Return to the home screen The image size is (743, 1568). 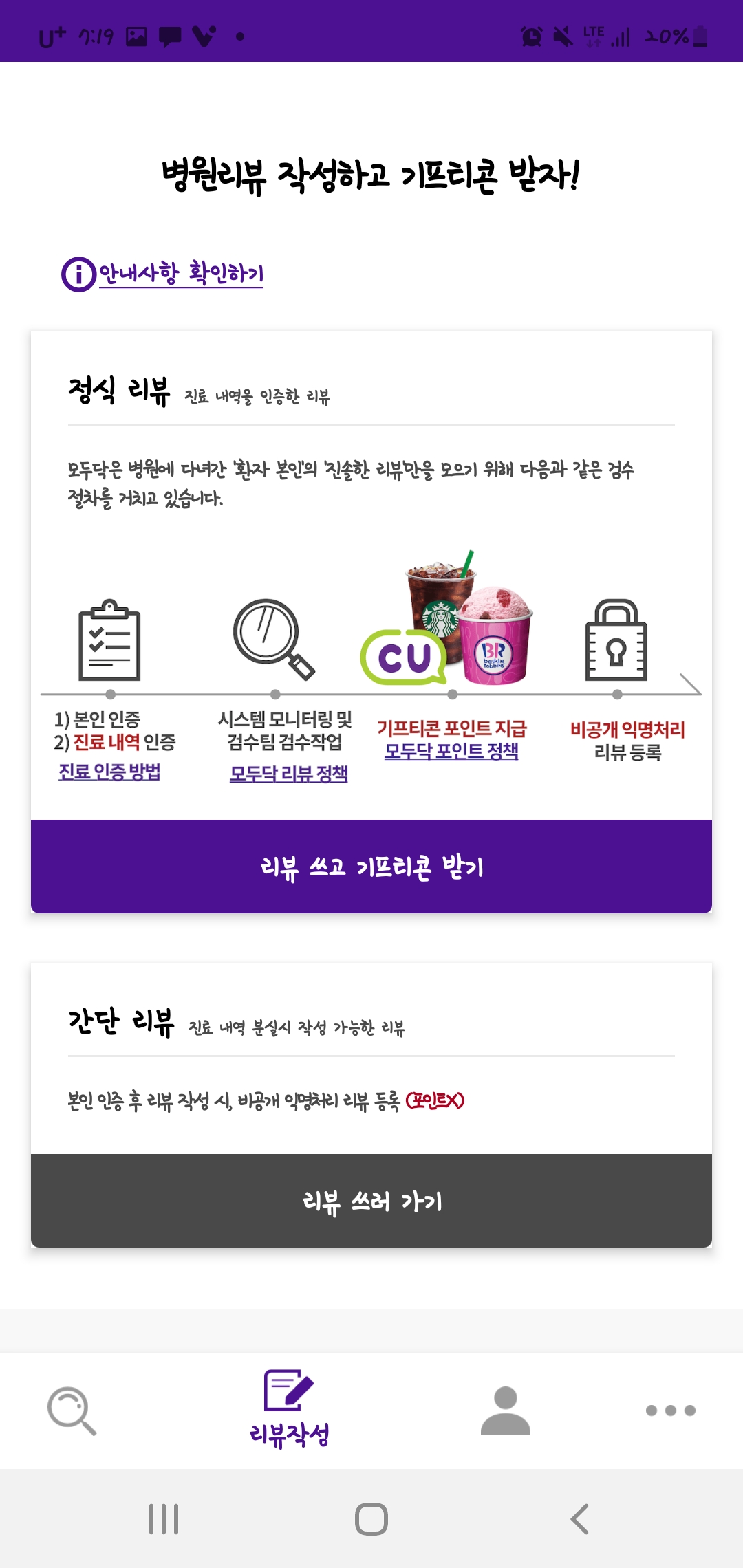tap(371, 1519)
